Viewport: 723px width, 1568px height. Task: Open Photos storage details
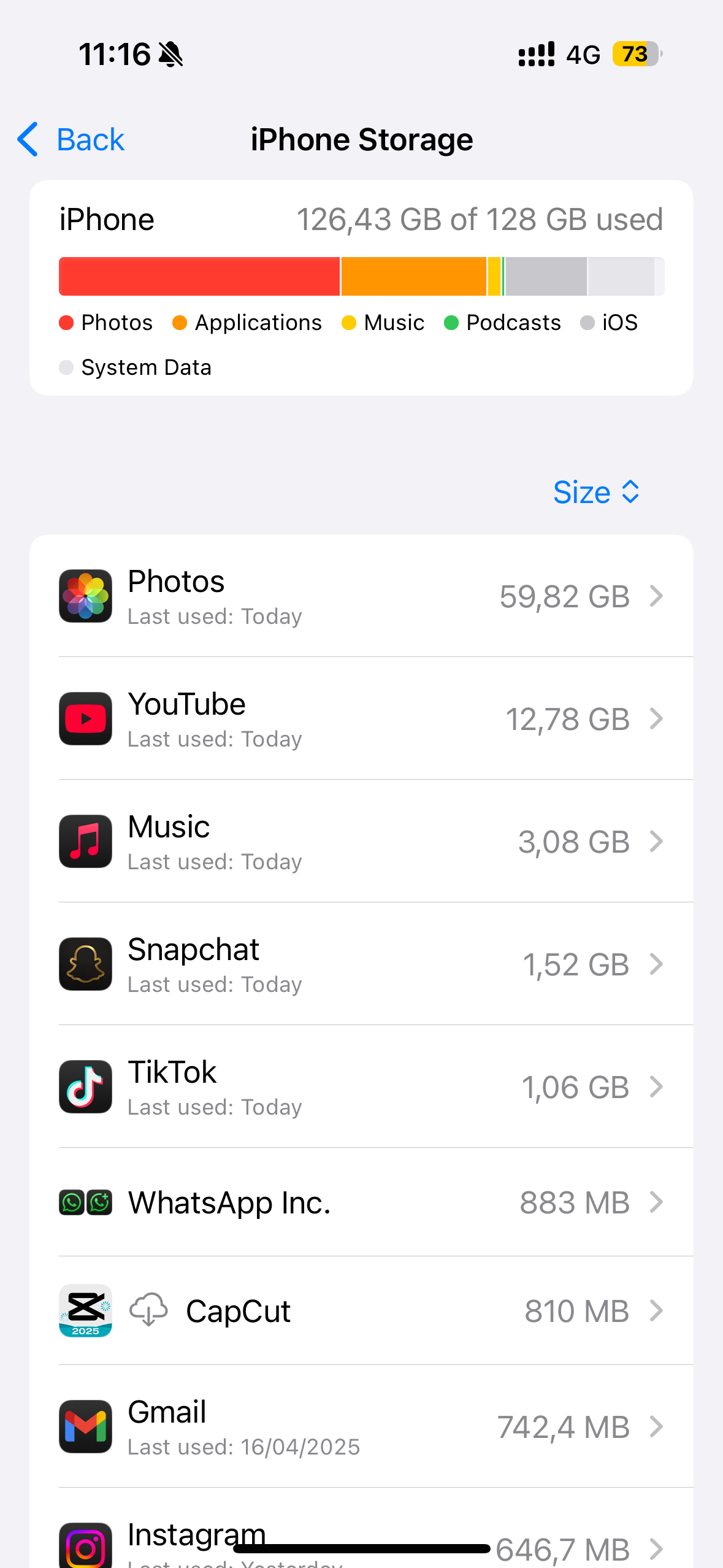click(x=362, y=596)
